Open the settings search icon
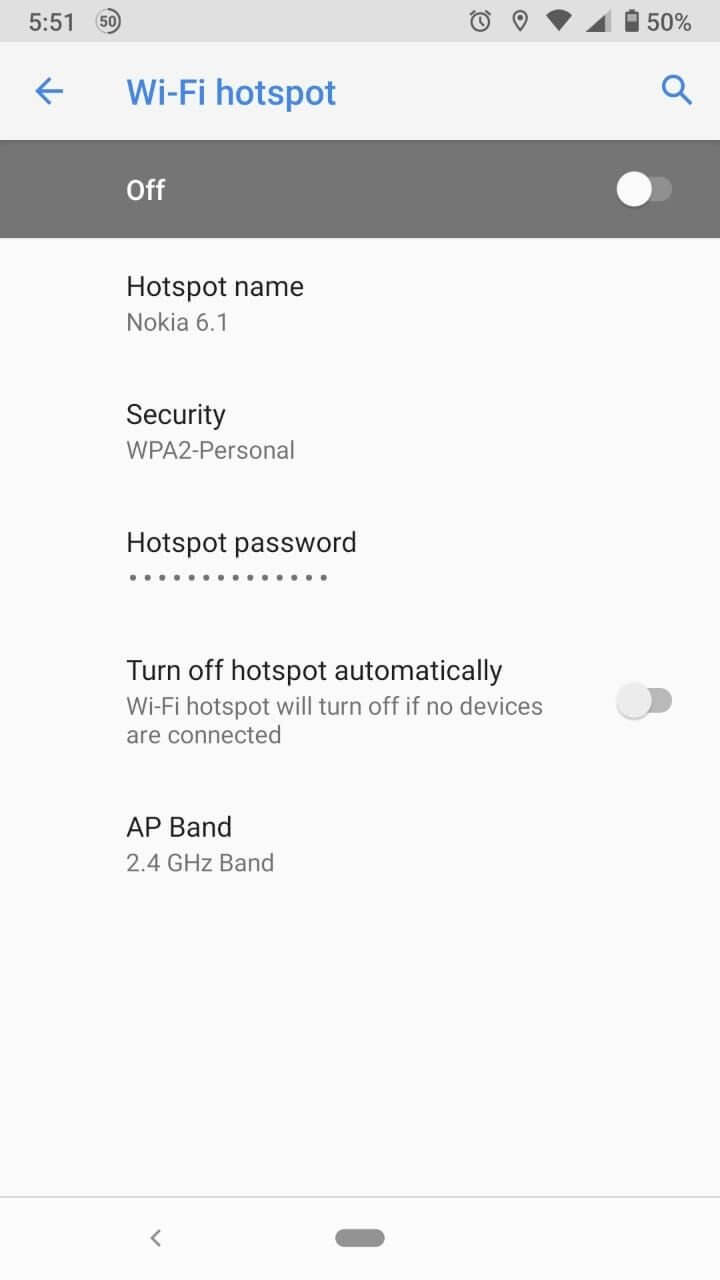Screen dimensions: 720x1280 click(677, 91)
